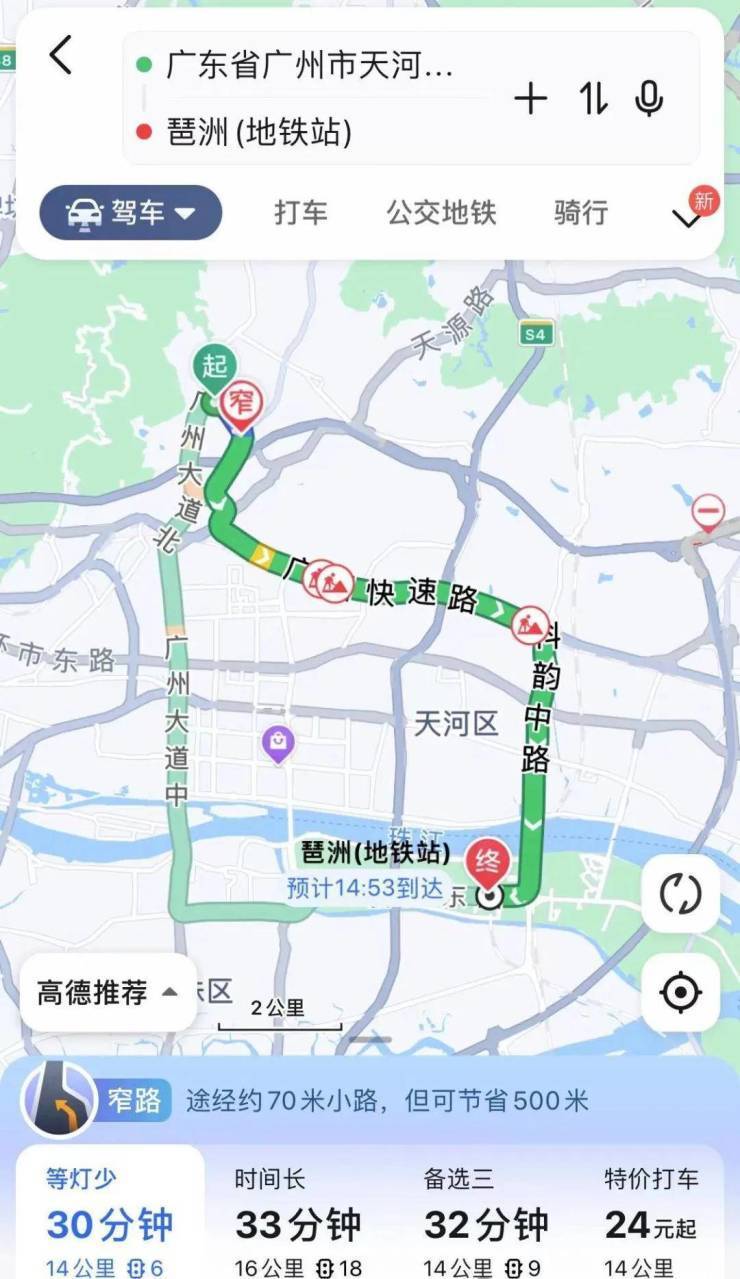This screenshot has width=740, height=1279.
Task: Open the 高德推荐 route preference picker
Action: point(108,992)
